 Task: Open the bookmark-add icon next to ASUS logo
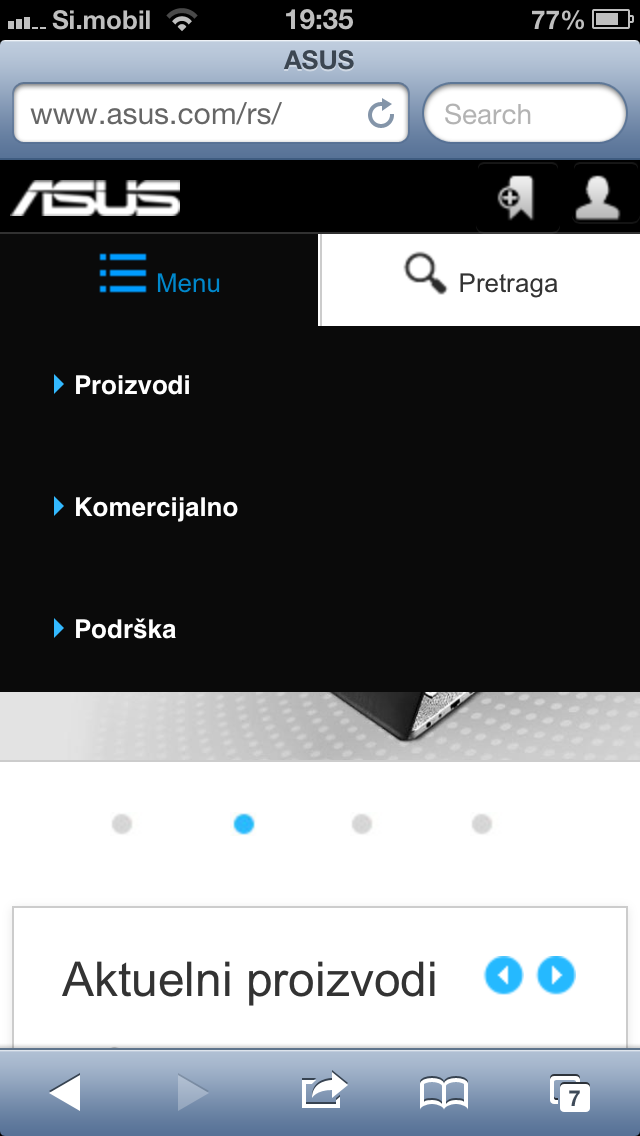click(517, 198)
